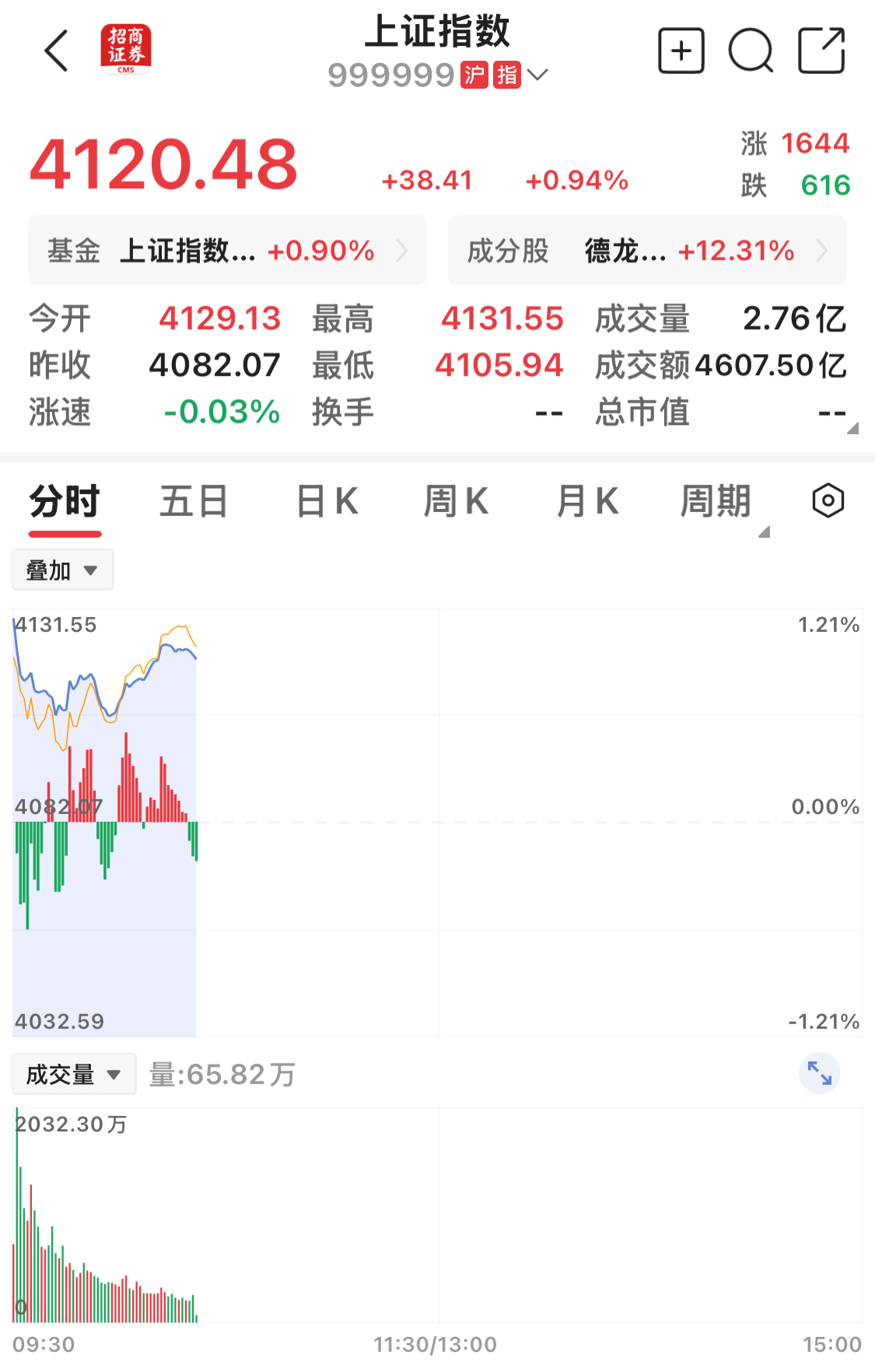Switch to the 日K chart tab

(x=327, y=502)
